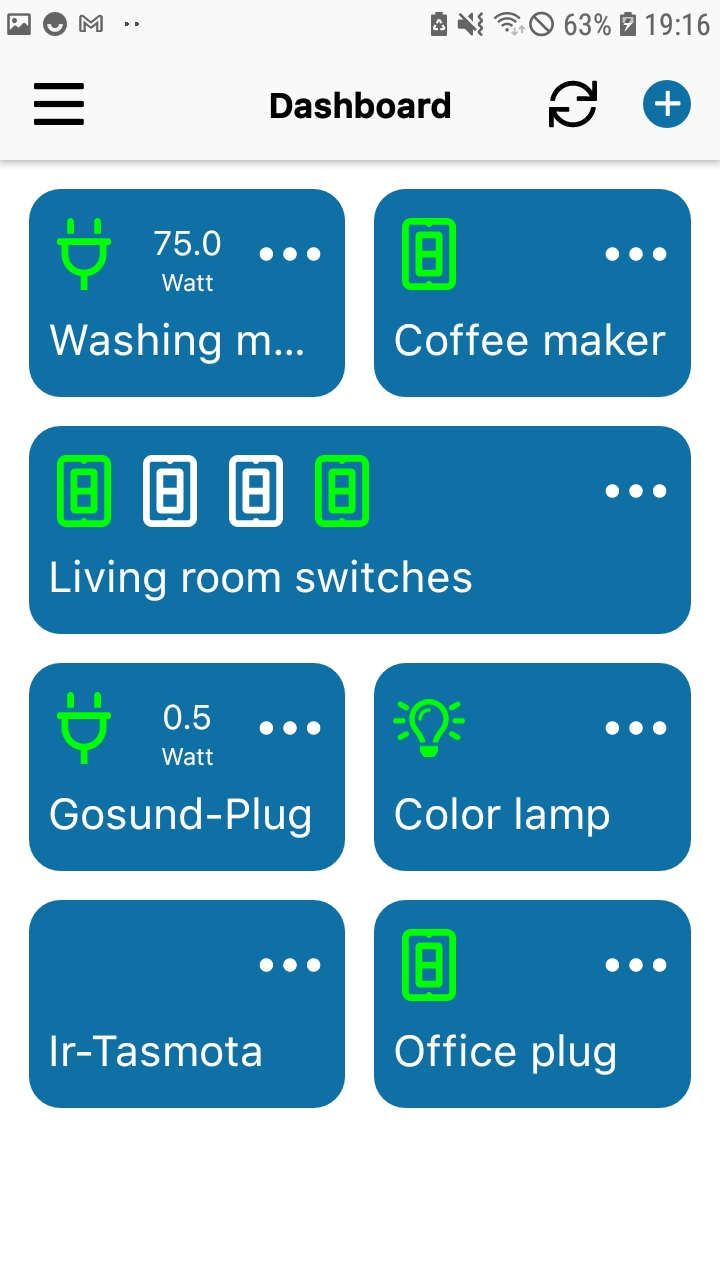Image resolution: width=720 pixels, height=1280 pixels.
Task: Open the hamburger navigation menu
Action: click(x=59, y=104)
